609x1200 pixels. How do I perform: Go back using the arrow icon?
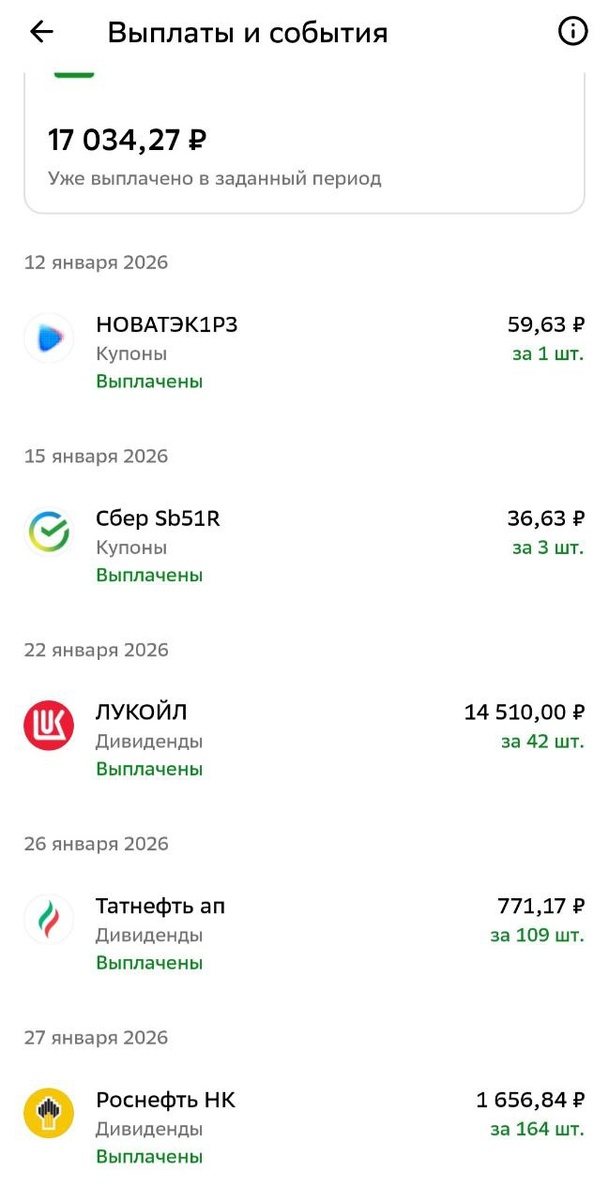[41, 32]
